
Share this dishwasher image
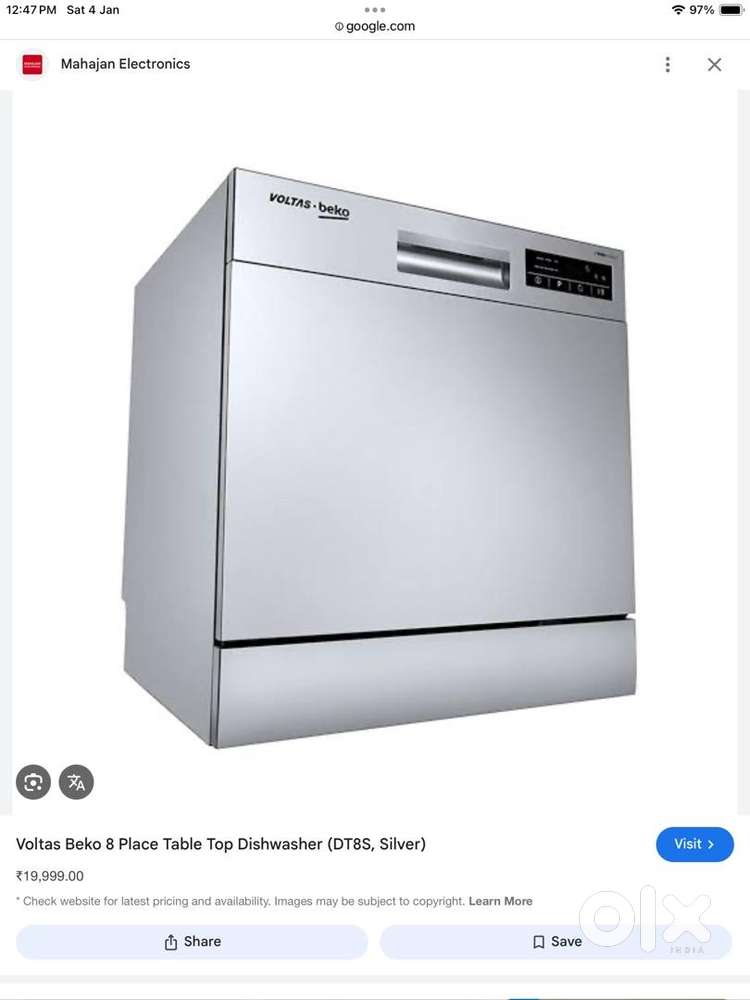point(192,942)
